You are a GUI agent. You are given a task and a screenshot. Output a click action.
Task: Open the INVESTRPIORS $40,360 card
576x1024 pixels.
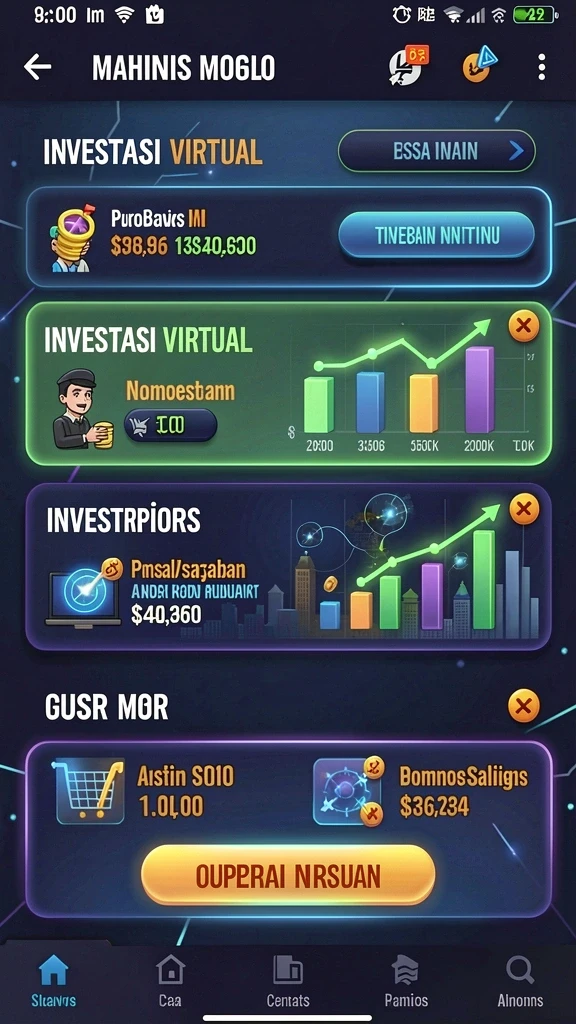(x=288, y=567)
